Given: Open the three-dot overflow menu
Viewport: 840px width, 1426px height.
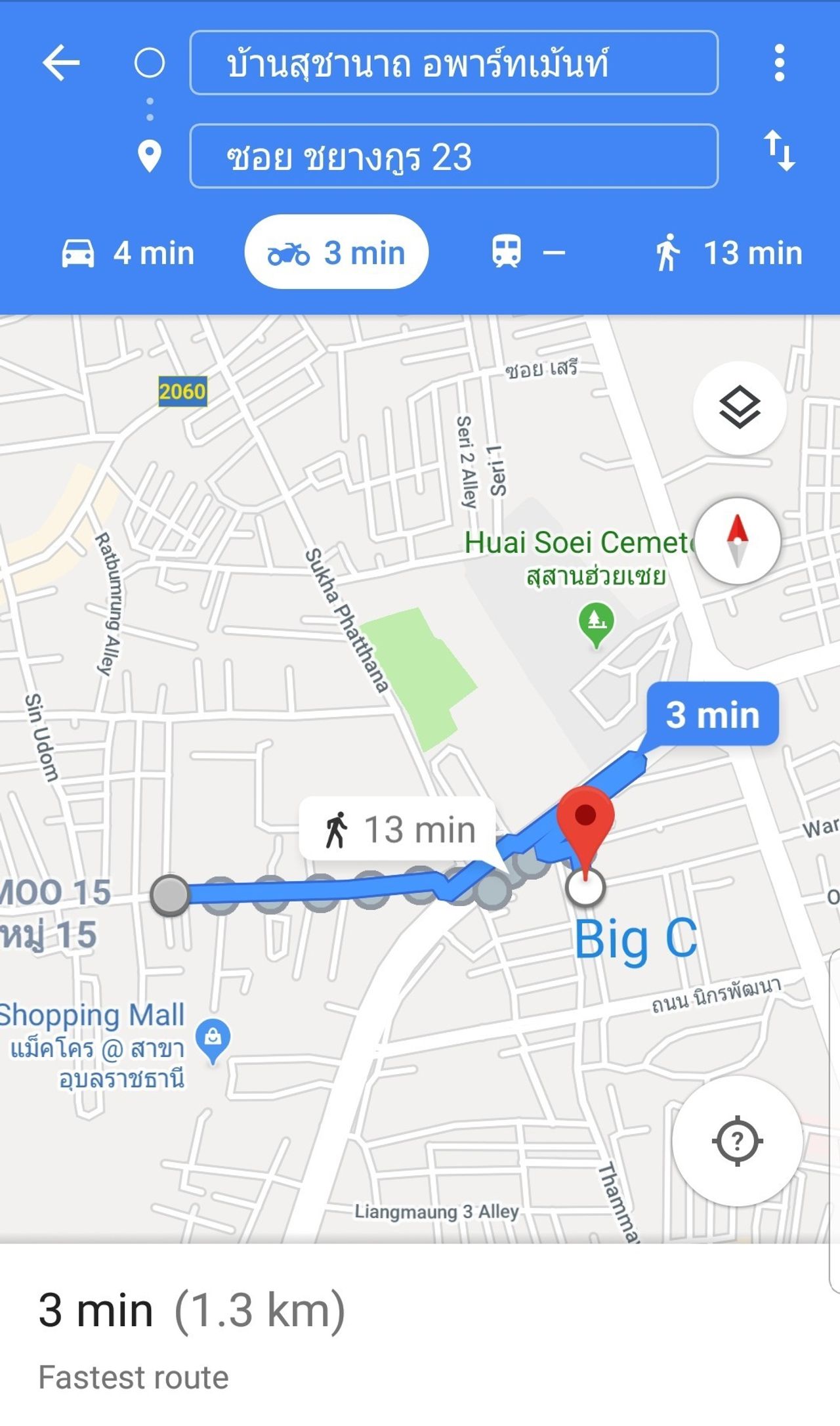Looking at the screenshot, I should (x=779, y=63).
